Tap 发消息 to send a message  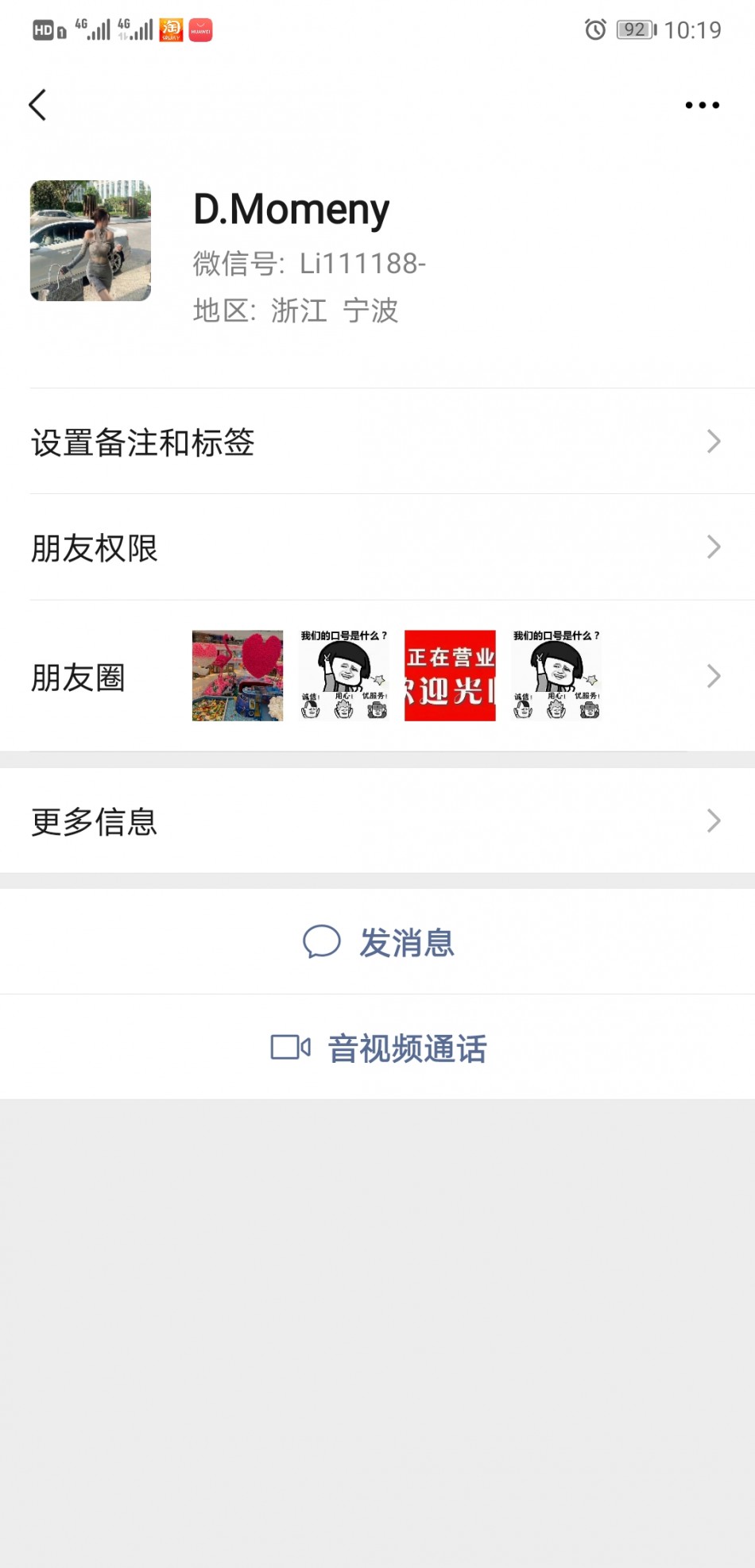click(x=379, y=942)
